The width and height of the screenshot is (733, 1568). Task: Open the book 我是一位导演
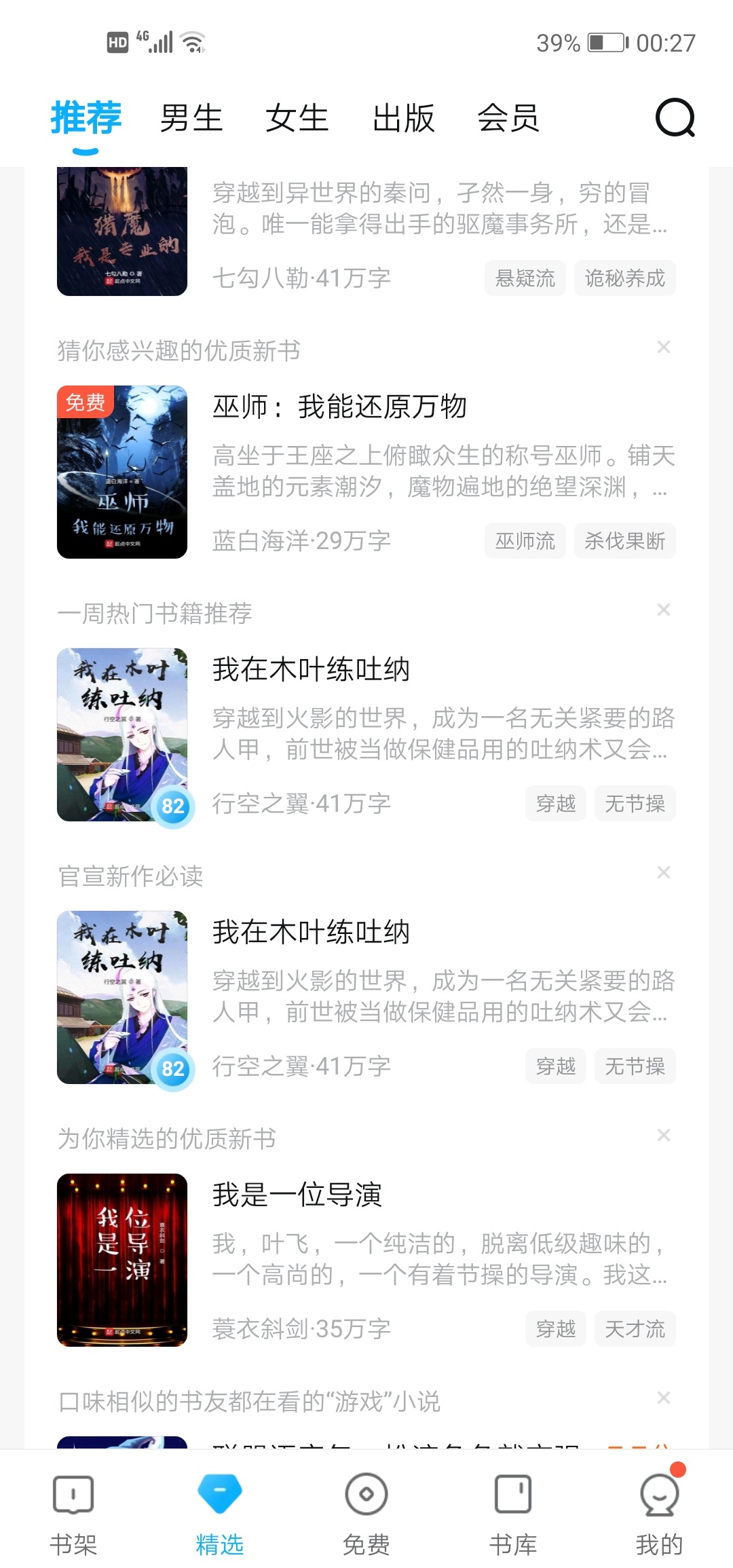[297, 1195]
